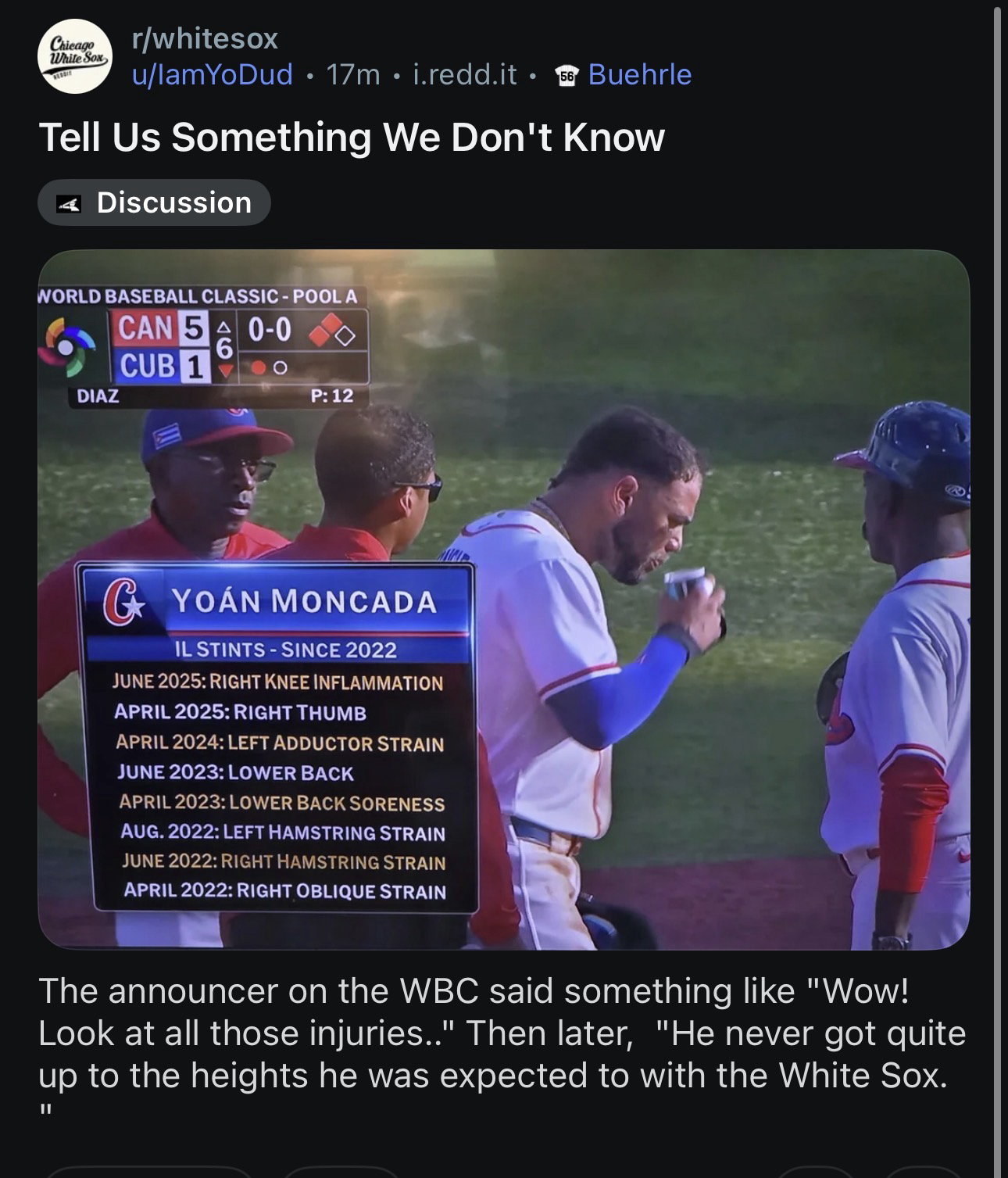Open the post image in full screen
Screen dimensions: 1008x1178
[503, 599]
